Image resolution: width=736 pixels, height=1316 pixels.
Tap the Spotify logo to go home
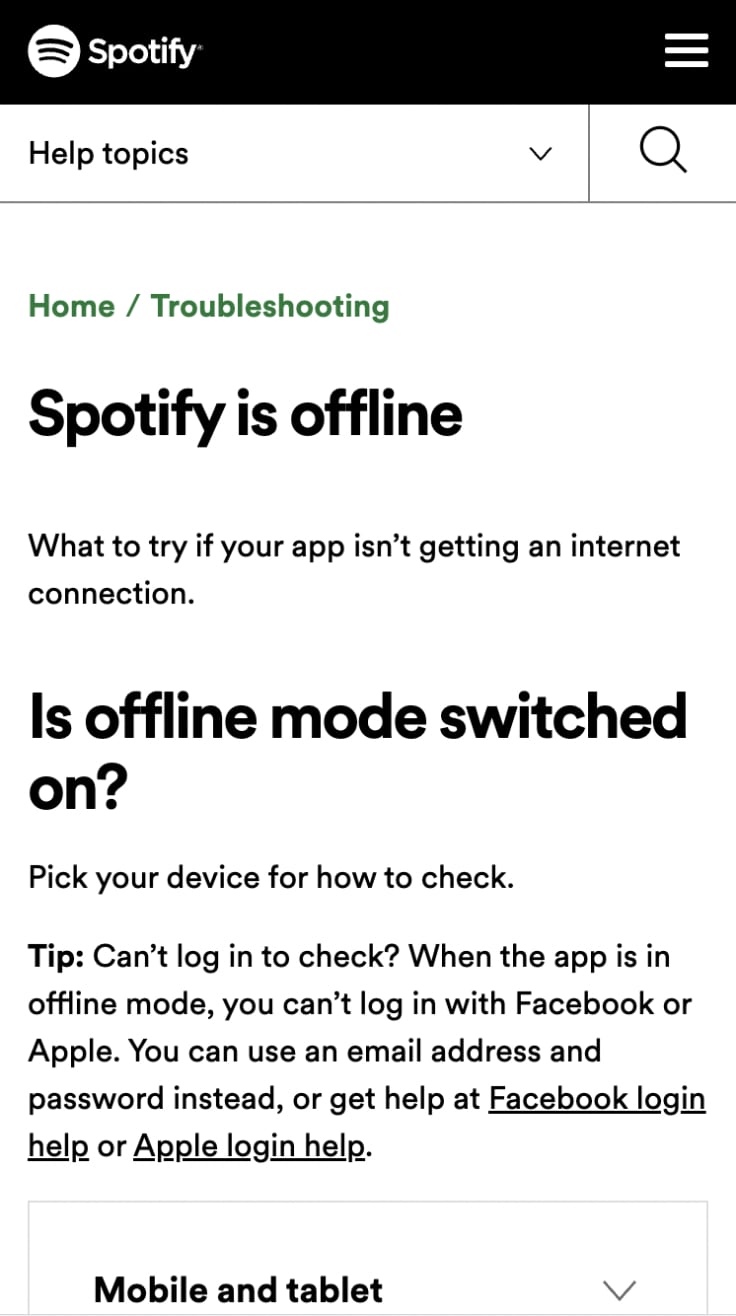[x=115, y=51]
